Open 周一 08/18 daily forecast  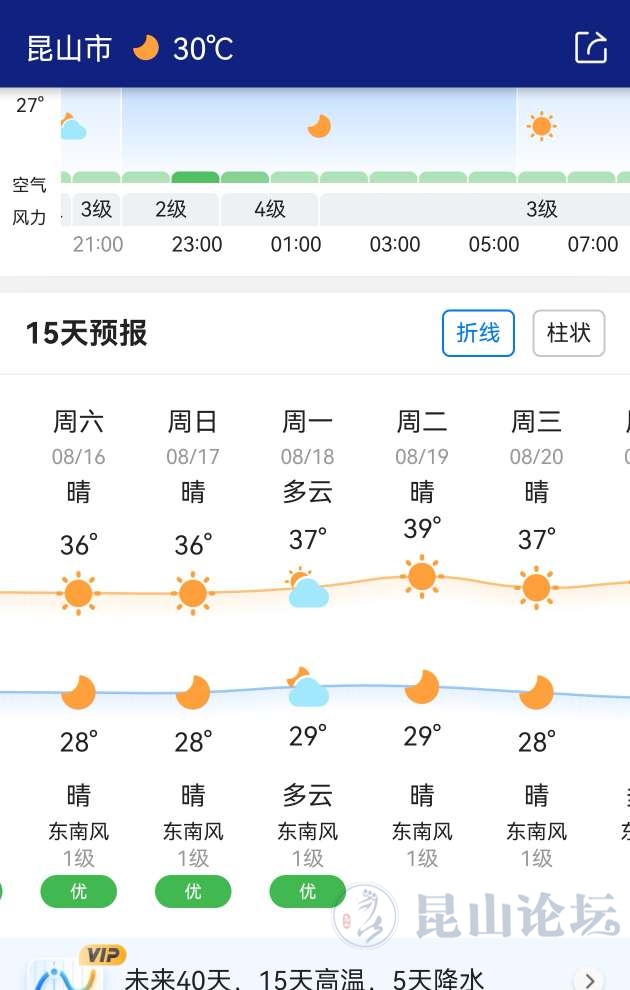pos(307,640)
